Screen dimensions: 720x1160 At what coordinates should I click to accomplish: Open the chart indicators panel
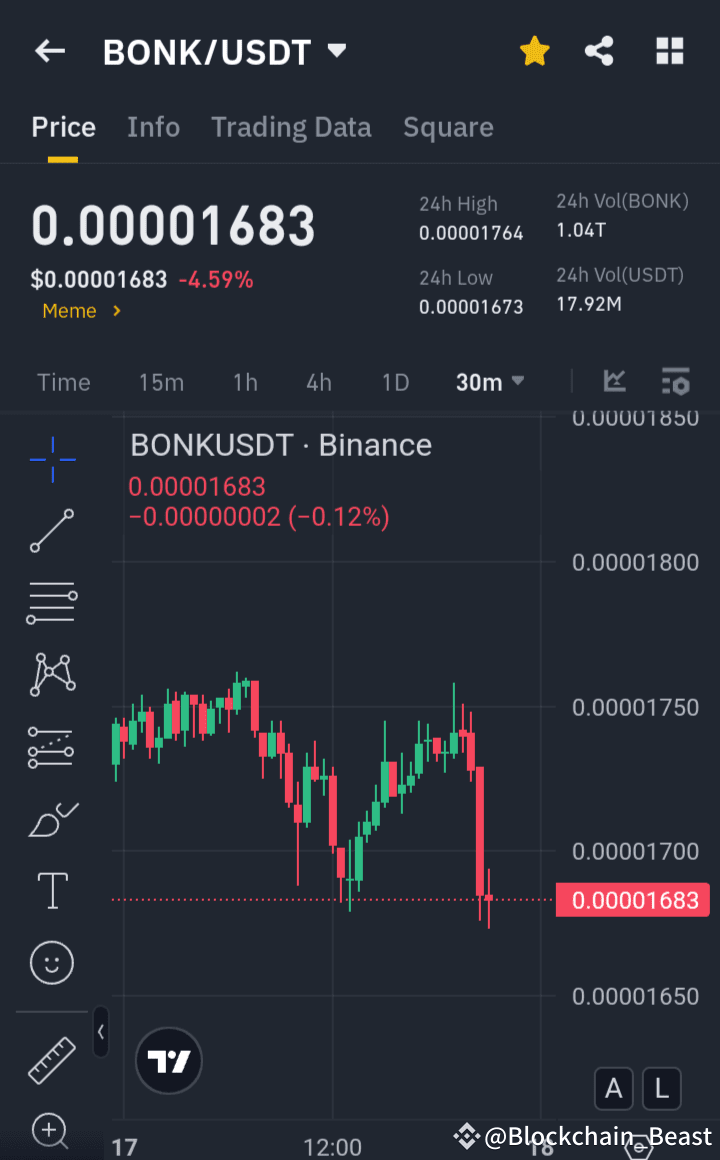[614, 381]
